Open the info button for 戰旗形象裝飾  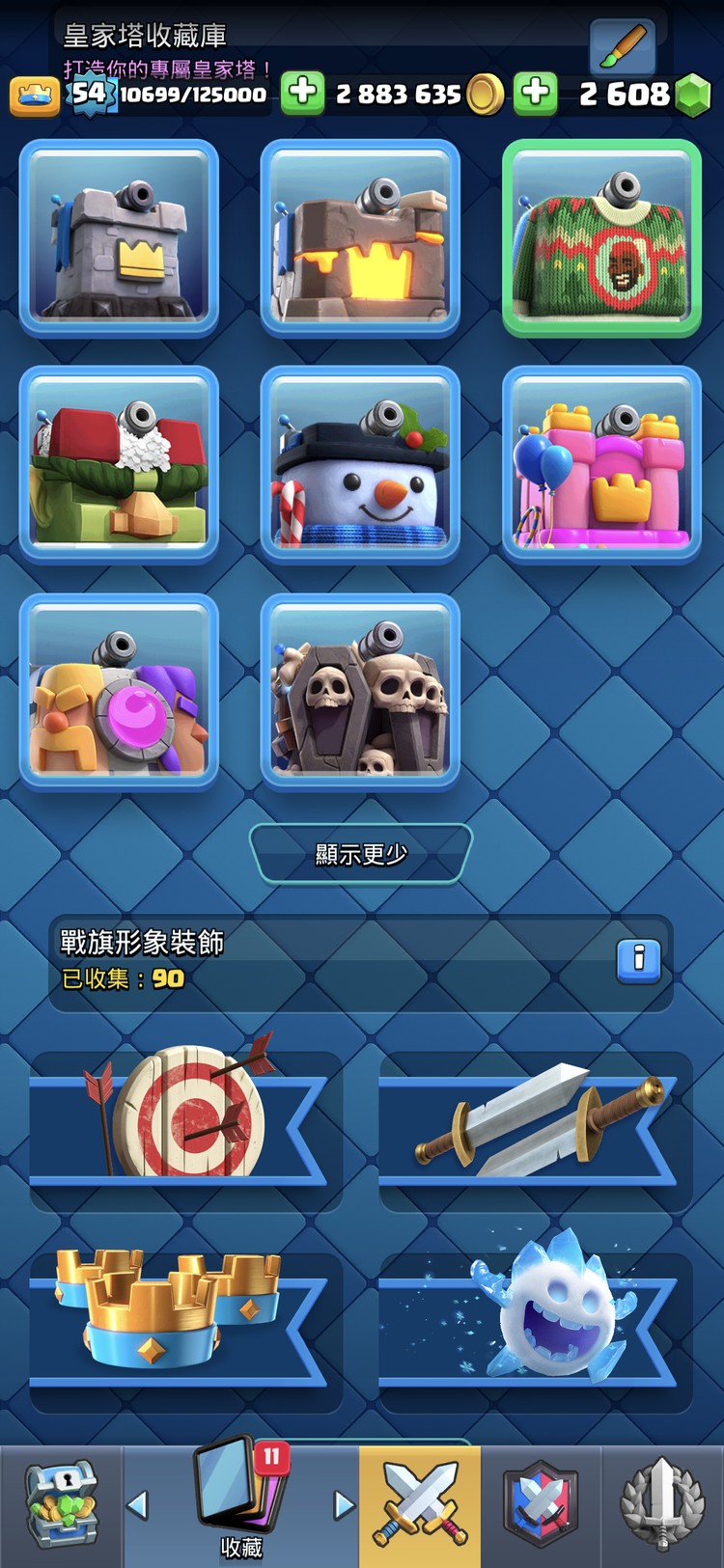coord(638,959)
